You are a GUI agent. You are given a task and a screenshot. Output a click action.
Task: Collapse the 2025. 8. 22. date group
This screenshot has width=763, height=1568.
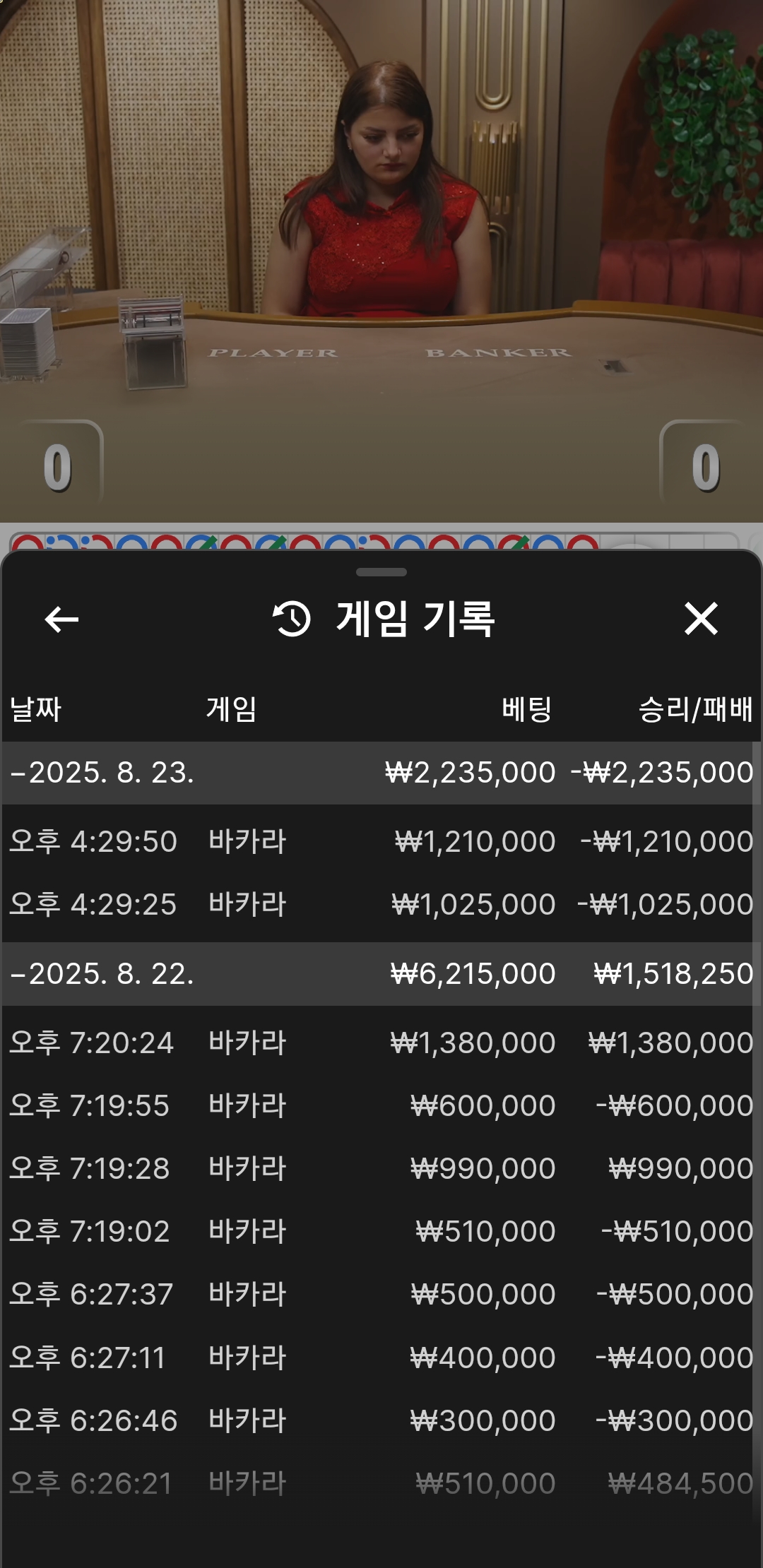[102, 974]
